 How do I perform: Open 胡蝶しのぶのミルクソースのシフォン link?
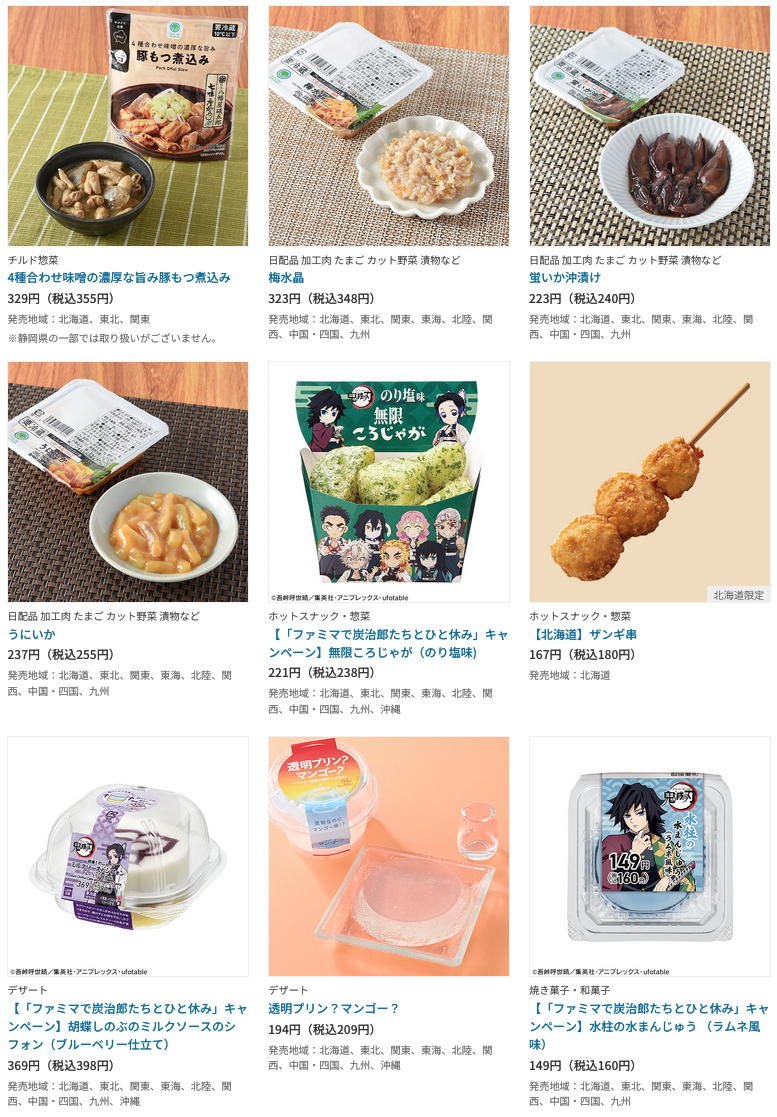pos(128,1026)
